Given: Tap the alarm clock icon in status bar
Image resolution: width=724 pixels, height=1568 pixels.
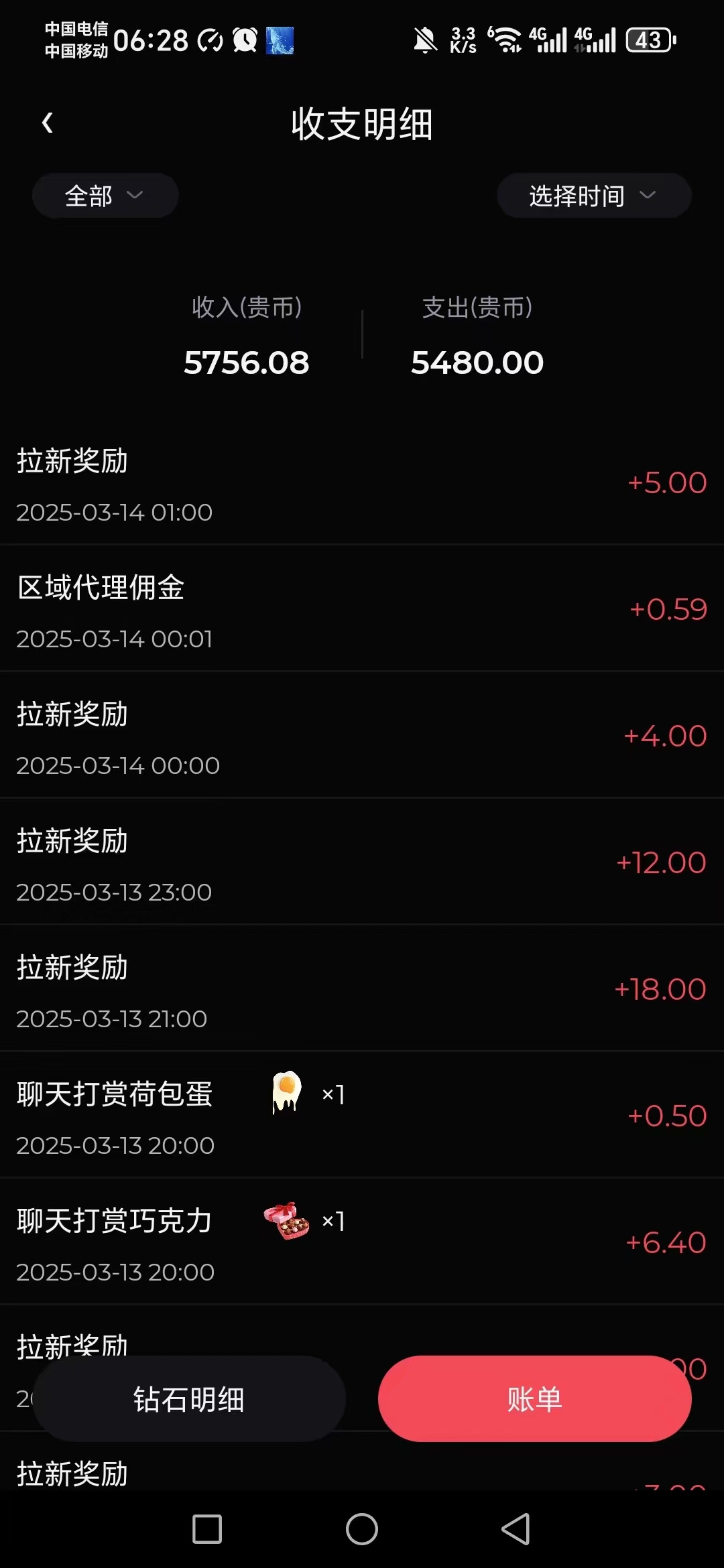Looking at the screenshot, I should click(x=244, y=40).
